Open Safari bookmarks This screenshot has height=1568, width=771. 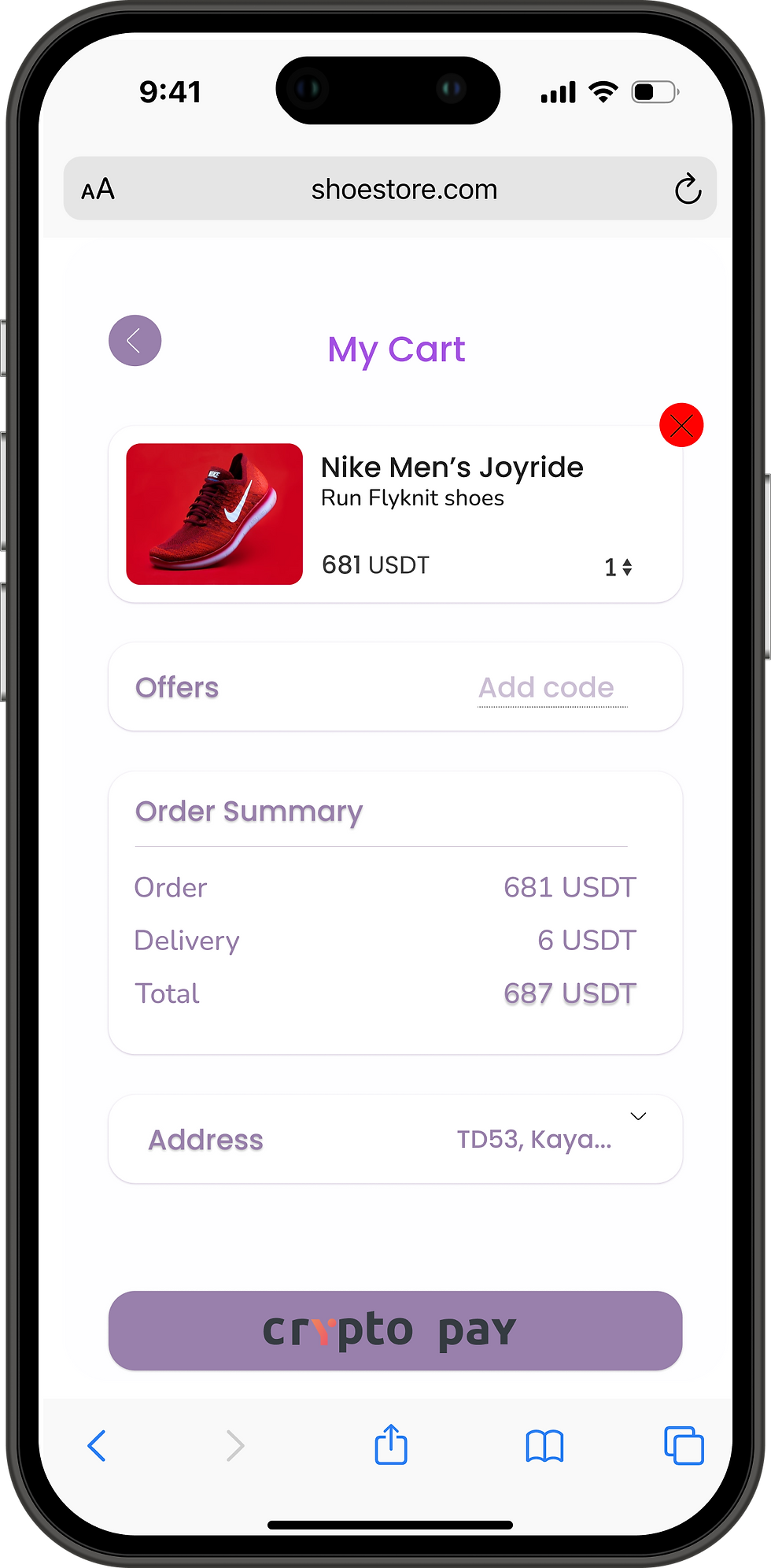(x=544, y=1445)
